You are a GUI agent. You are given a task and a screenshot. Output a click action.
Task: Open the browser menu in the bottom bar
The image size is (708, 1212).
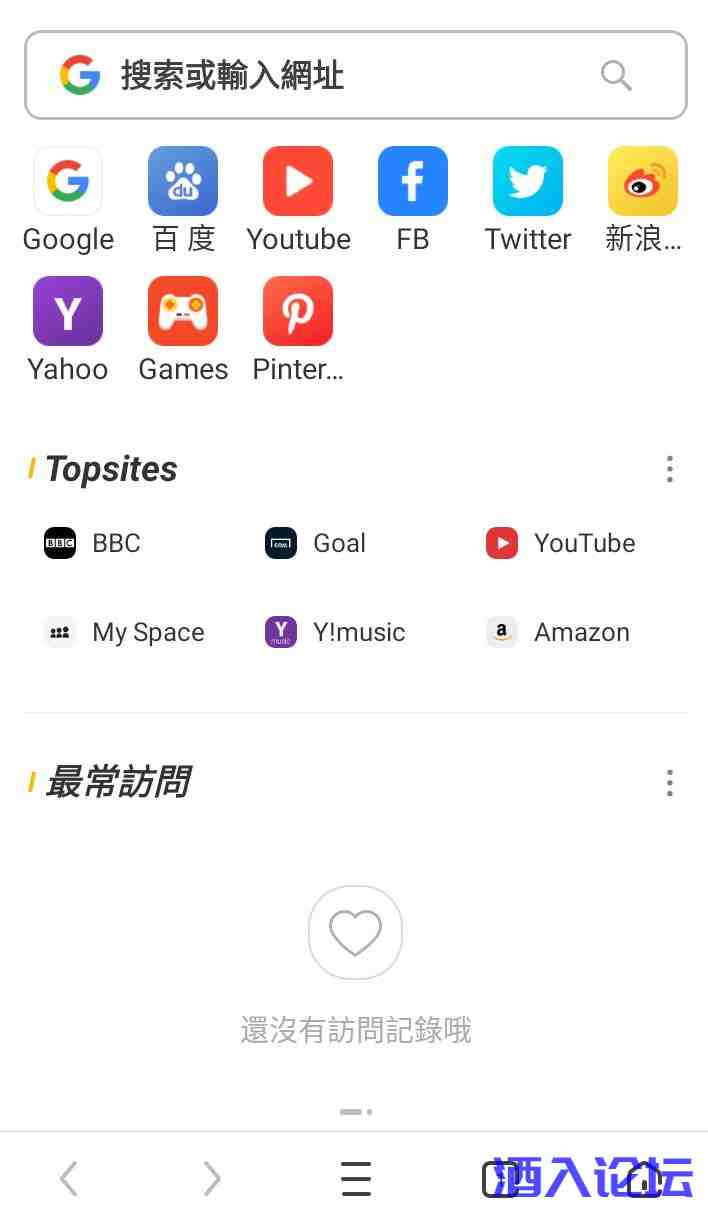[x=356, y=1179]
